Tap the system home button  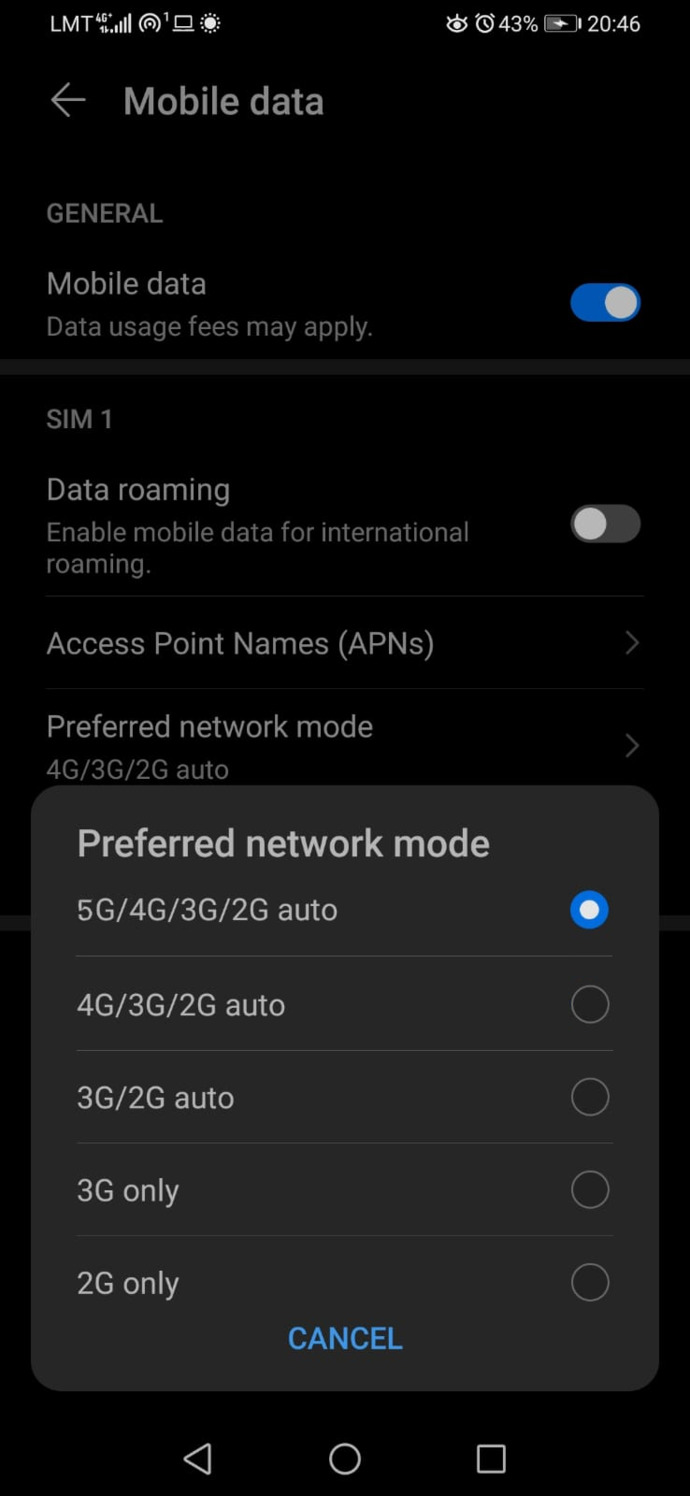pos(345,1459)
